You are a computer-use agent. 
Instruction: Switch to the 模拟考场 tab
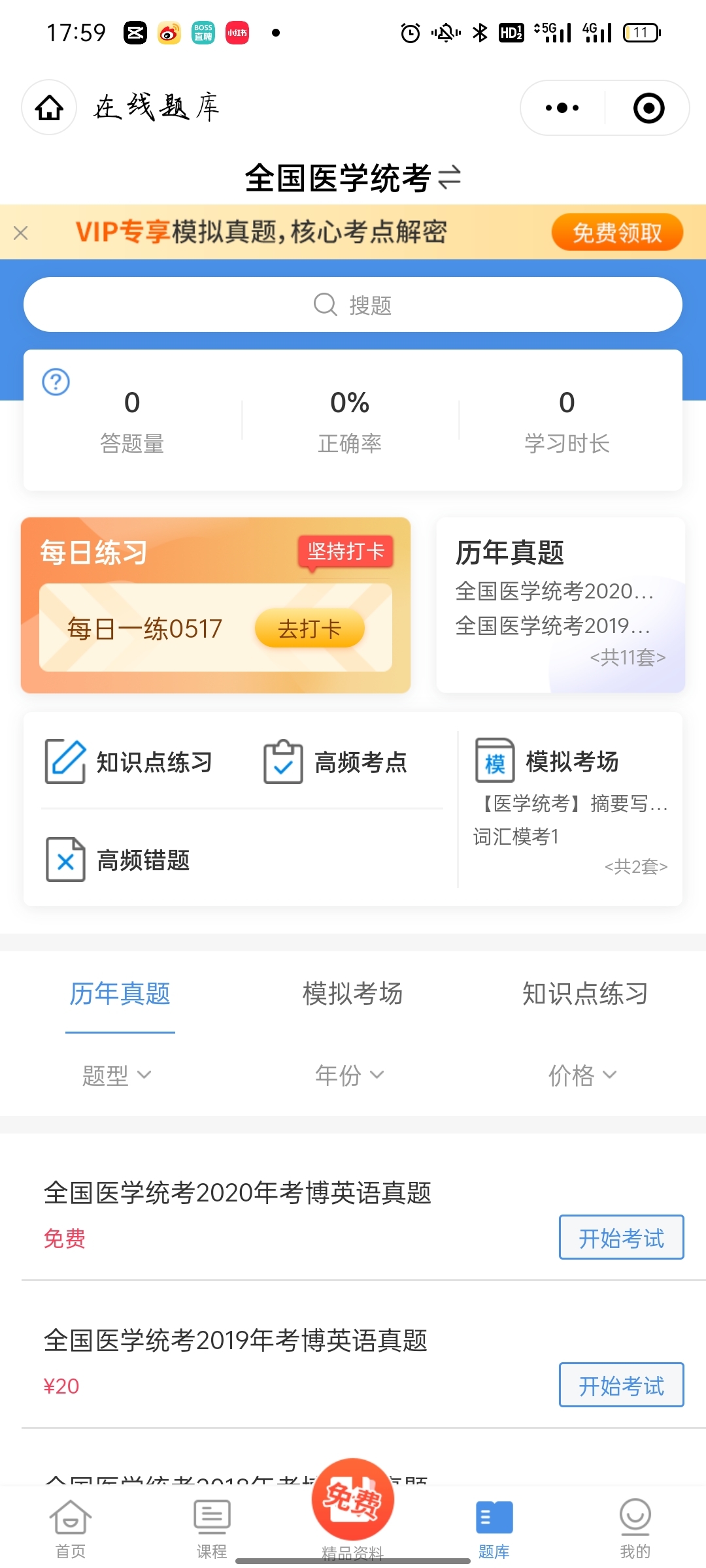point(352,994)
